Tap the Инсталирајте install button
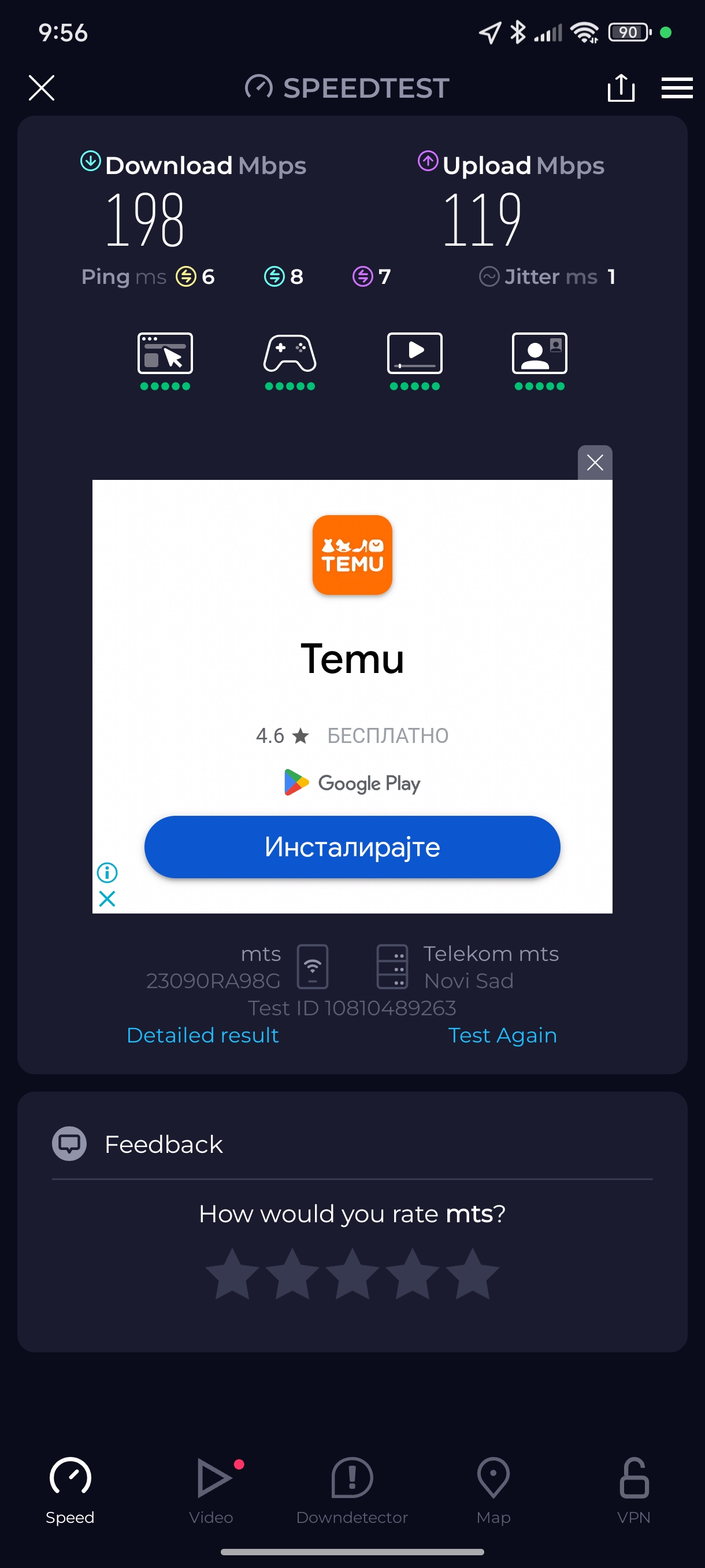The height and width of the screenshot is (1568, 705). [351, 846]
